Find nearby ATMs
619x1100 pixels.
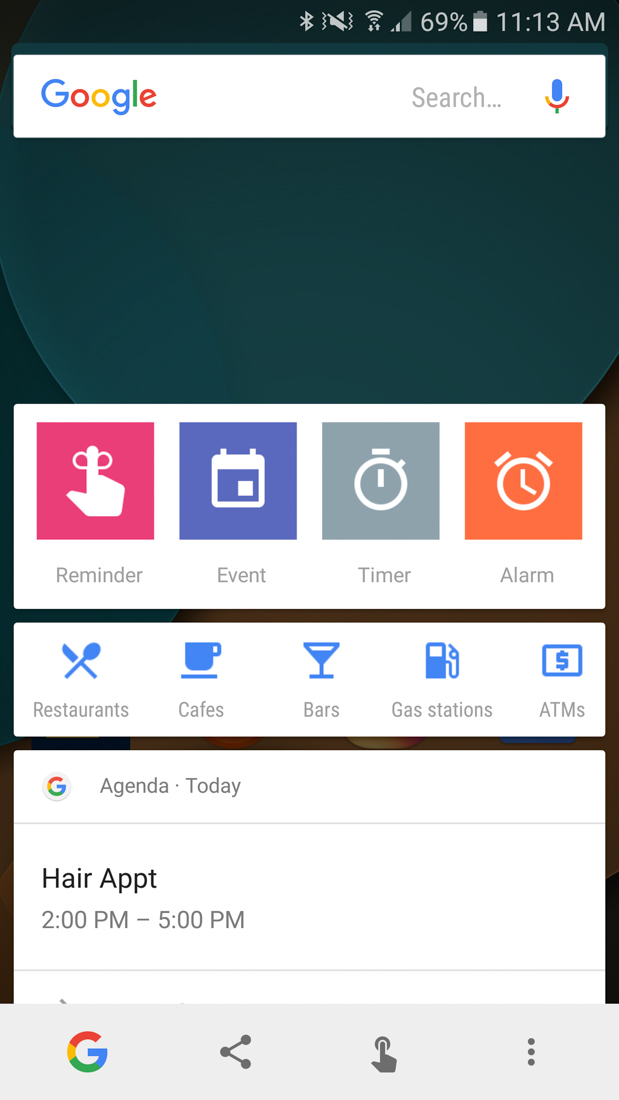point(562,679)
